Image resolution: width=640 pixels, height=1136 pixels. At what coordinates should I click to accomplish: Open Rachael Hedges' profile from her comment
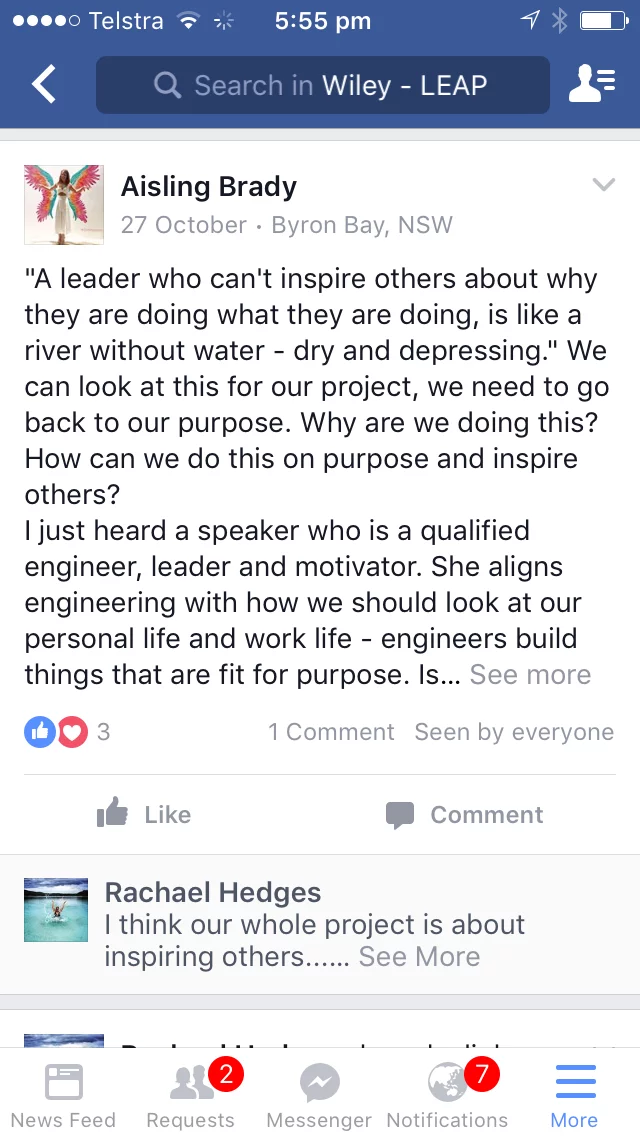(213, 893)
